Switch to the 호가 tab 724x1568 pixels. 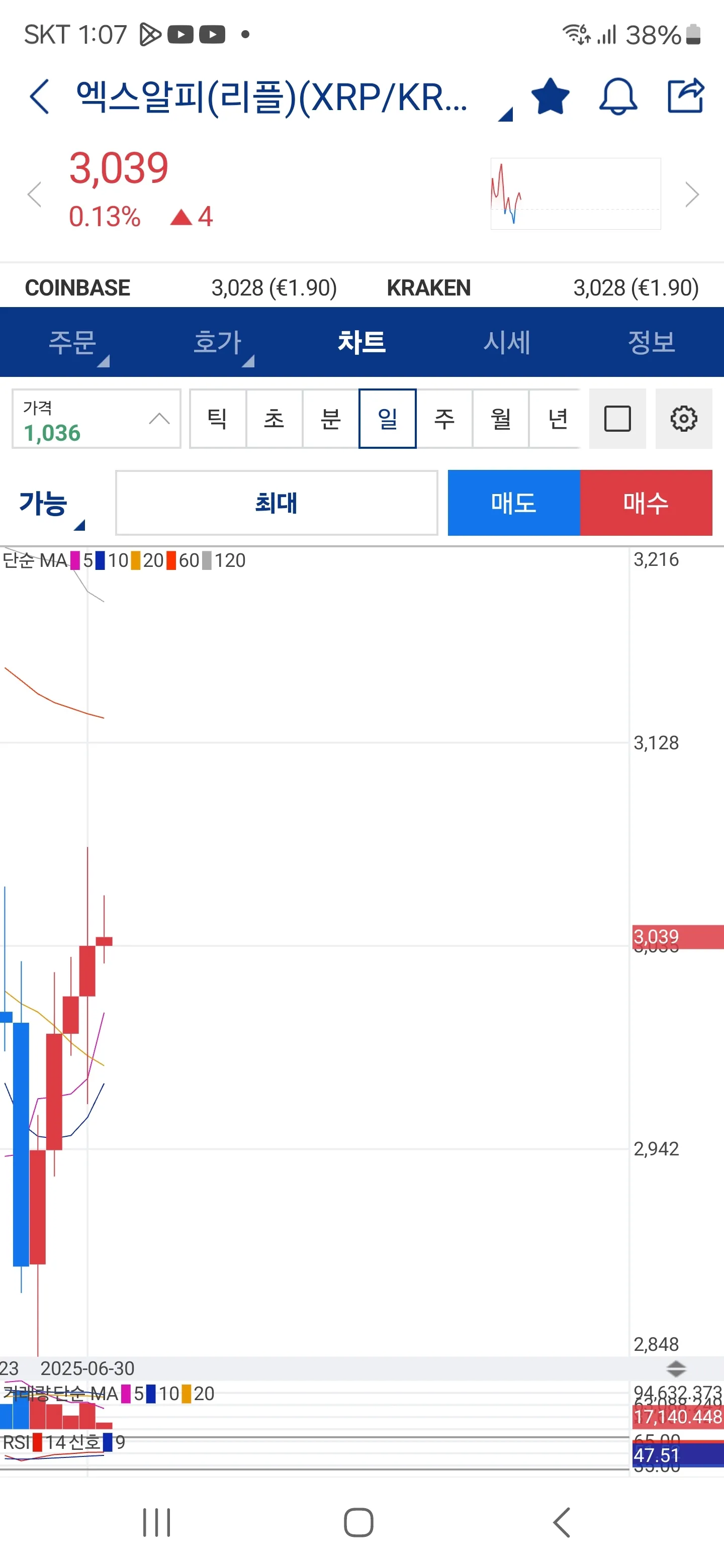[x=217, y=342]
